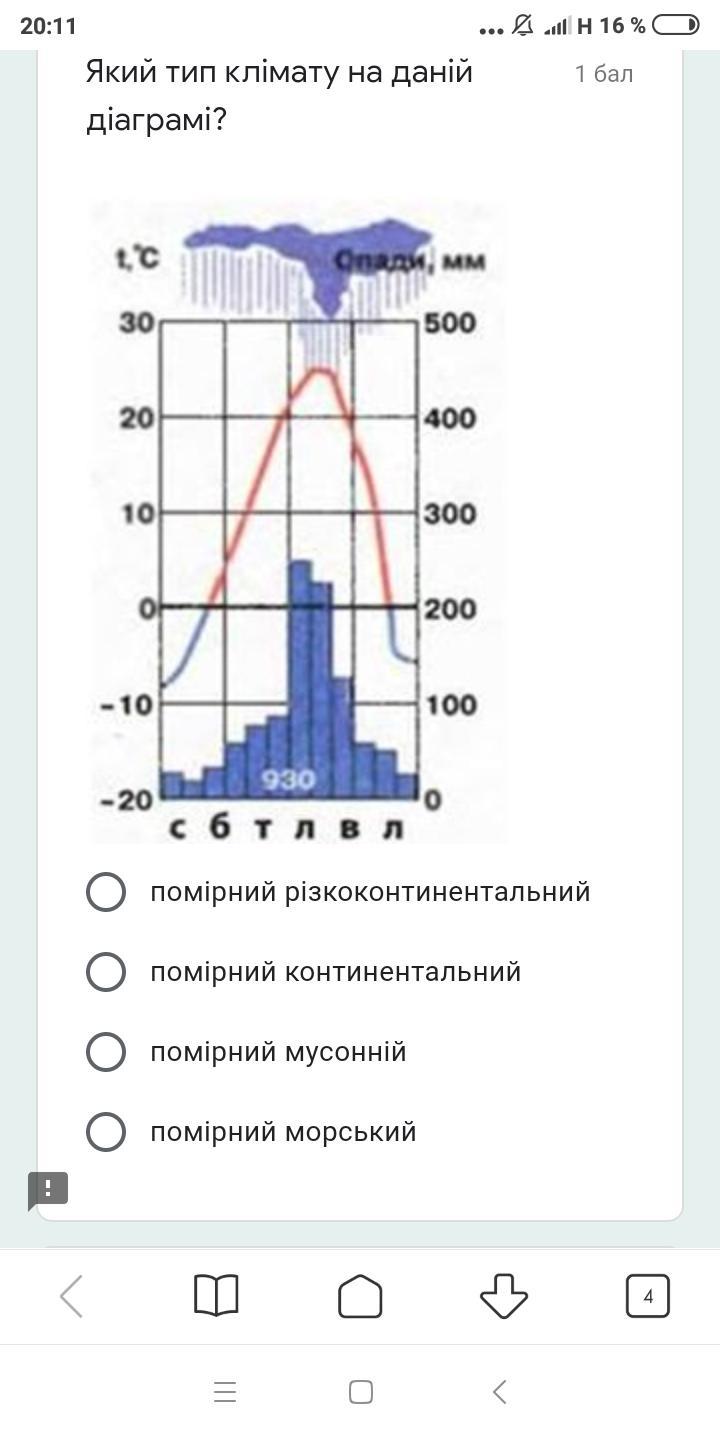Report a problem with the feedback icon
Image resolution: width=720 pixels, height=1440 pixels.
[48, 1189]
